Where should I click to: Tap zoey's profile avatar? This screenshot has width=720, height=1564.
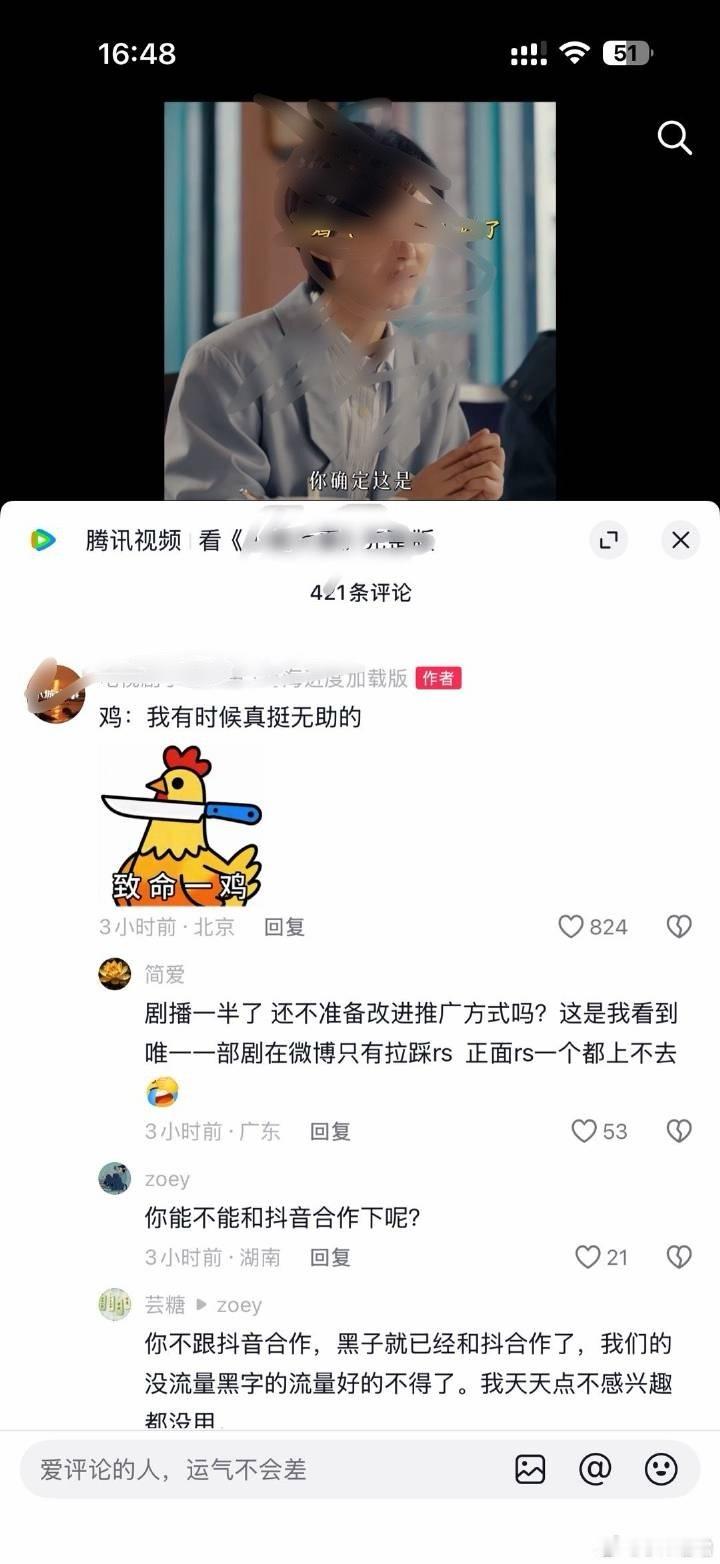[115, 1179]
